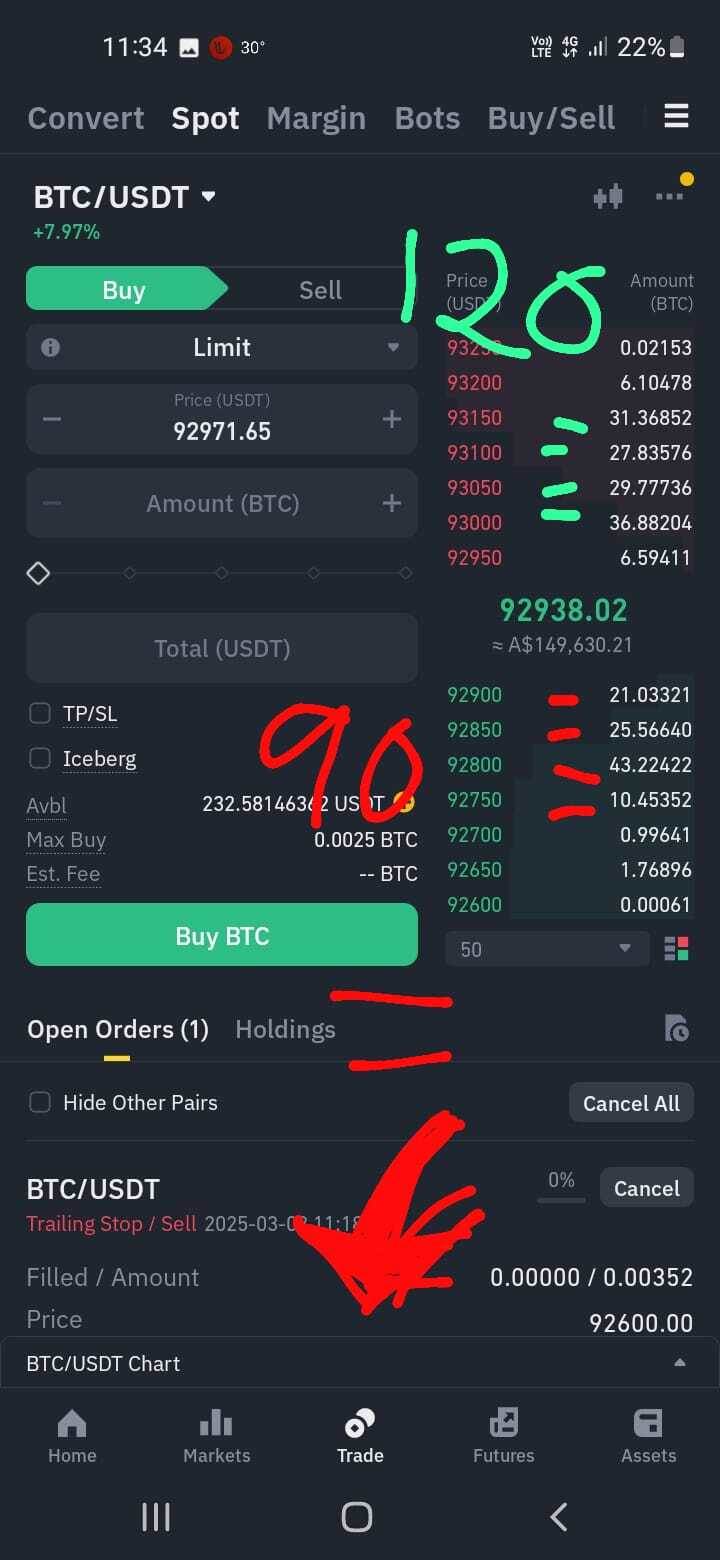Viewport: 720px width, 1560px height.
Task: Tap the Buy BTC button
Action: coord(222,935)
